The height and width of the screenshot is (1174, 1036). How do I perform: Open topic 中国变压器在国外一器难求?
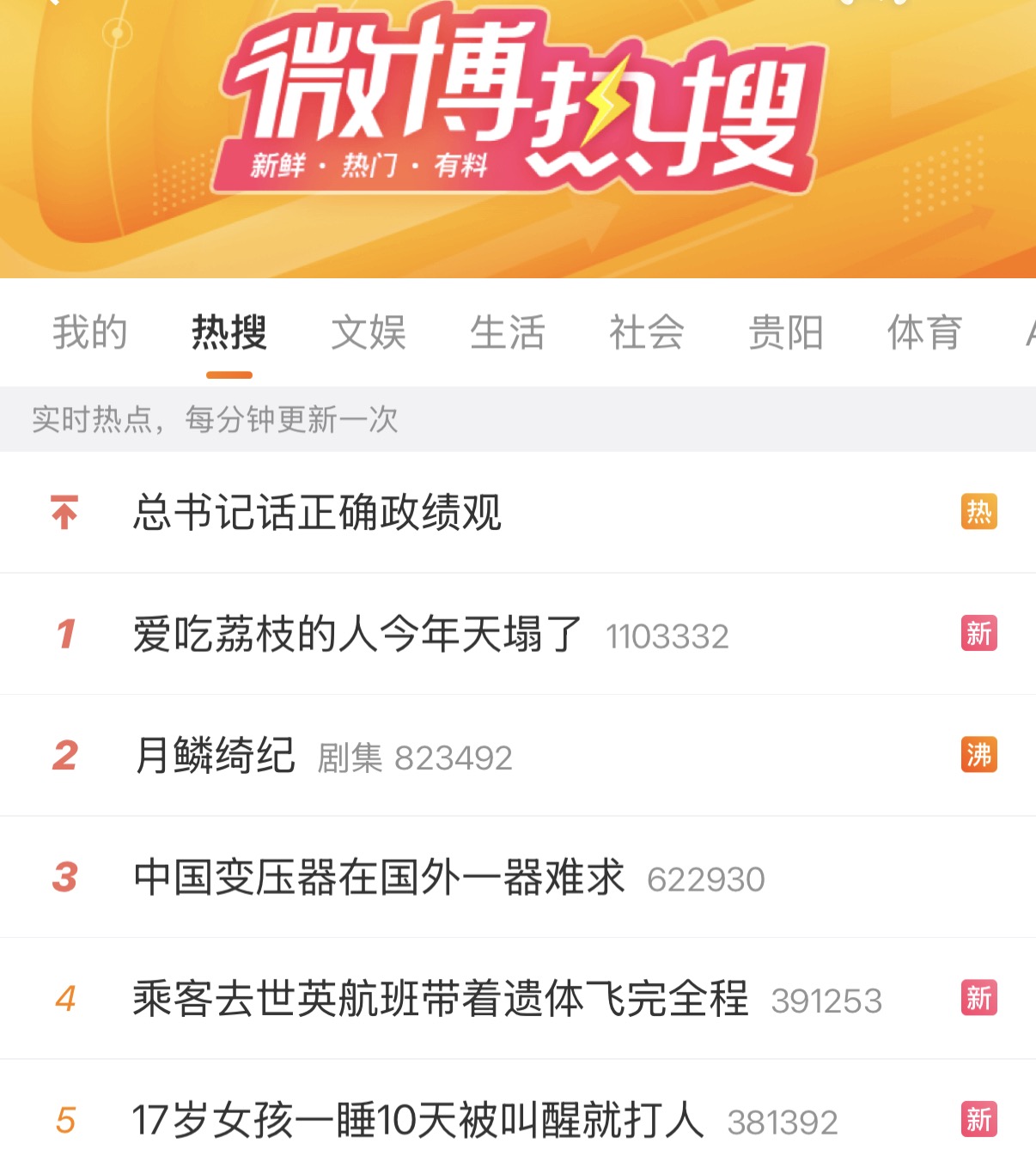coord(379,878)
